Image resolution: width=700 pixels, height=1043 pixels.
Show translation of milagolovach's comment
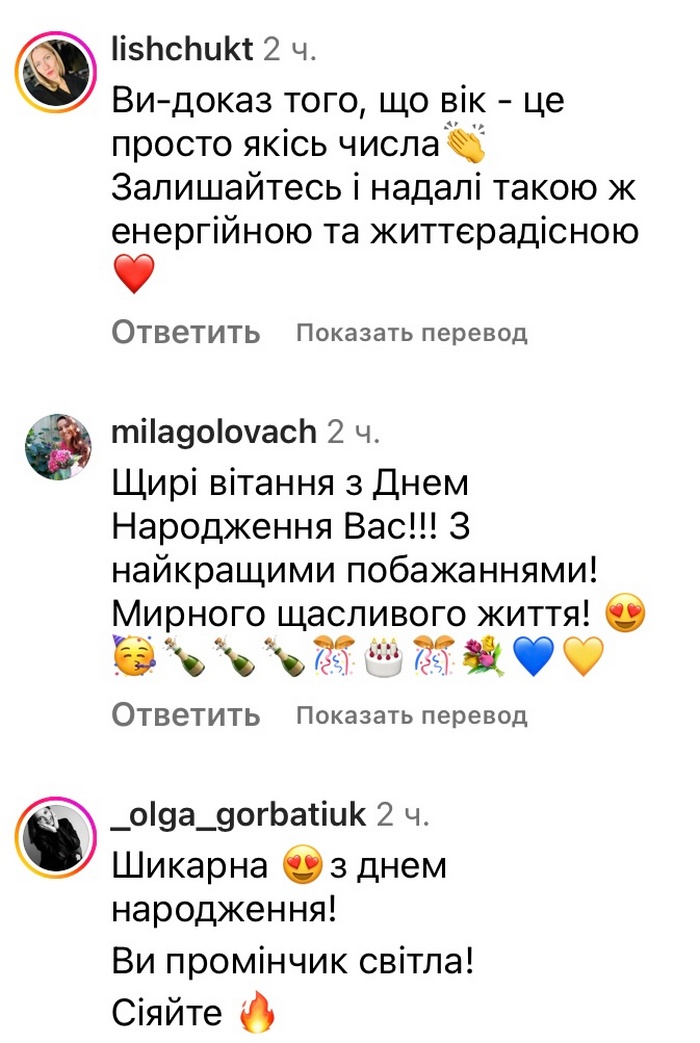[411, 715]
